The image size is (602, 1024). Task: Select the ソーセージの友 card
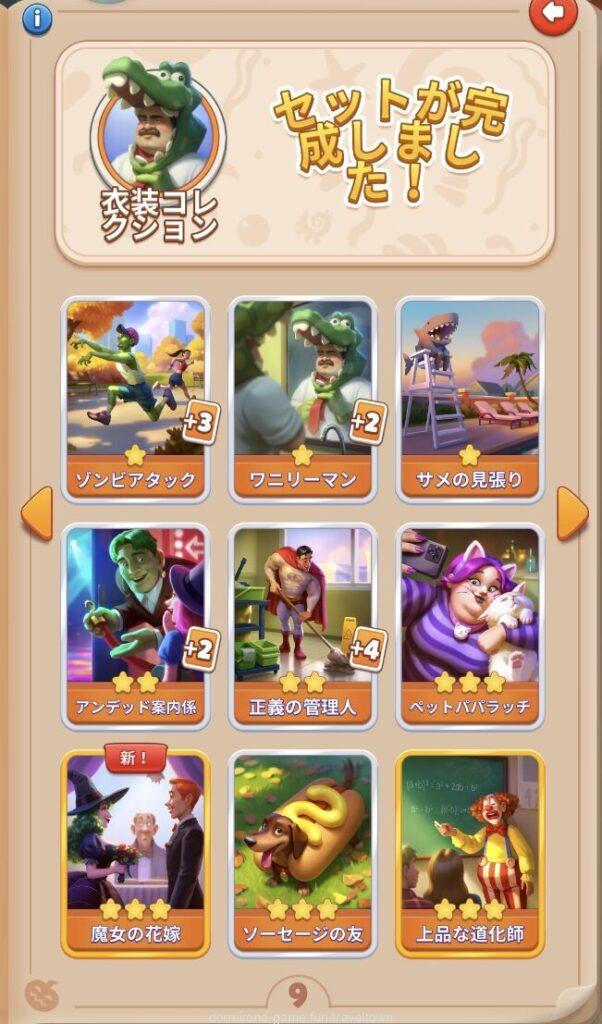(303, 853)
